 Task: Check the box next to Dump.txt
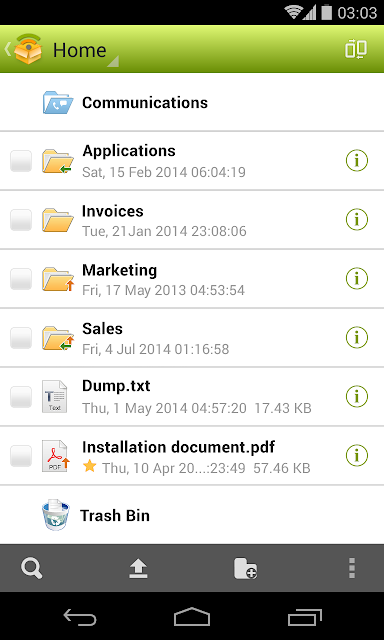(21, 397)
